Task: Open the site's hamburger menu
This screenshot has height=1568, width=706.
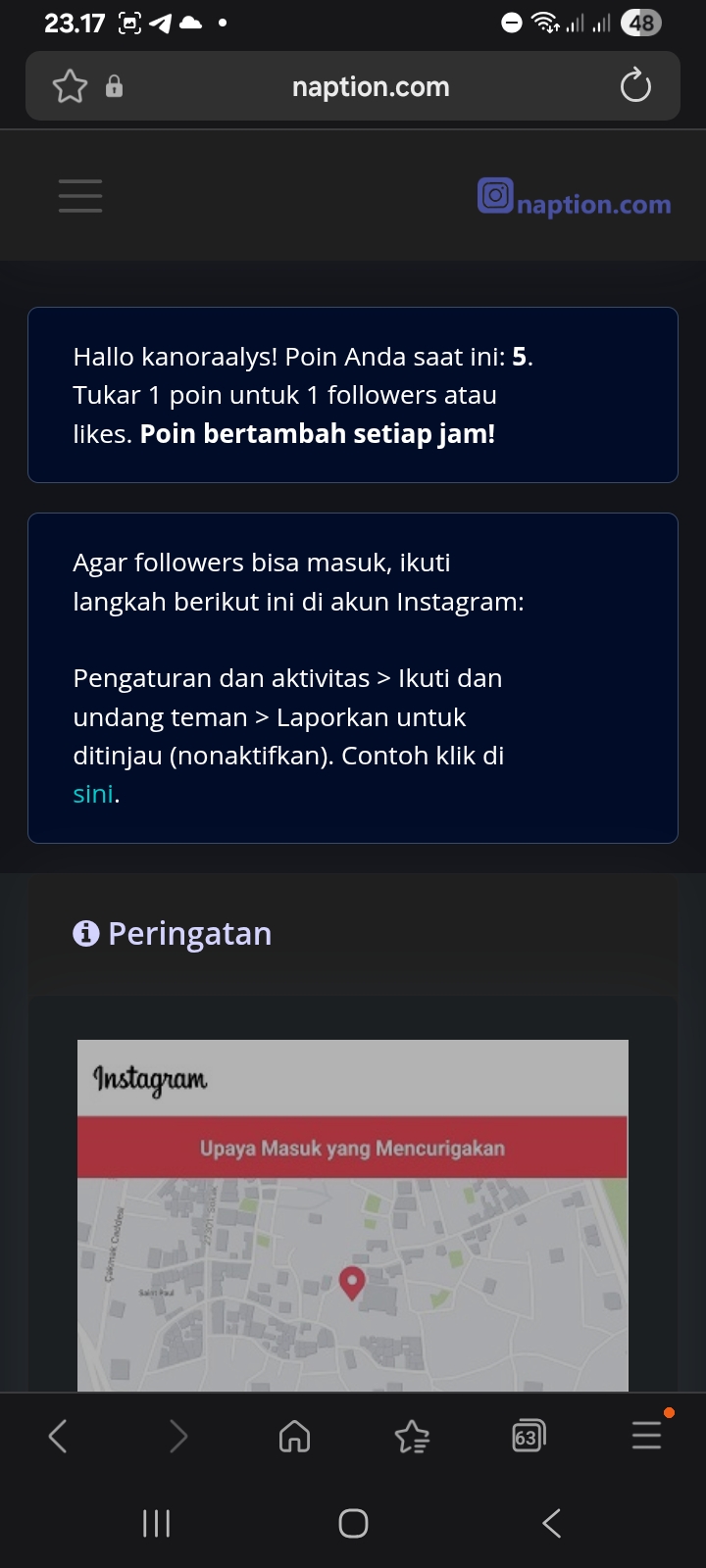Action: click(x=80, y=196)
